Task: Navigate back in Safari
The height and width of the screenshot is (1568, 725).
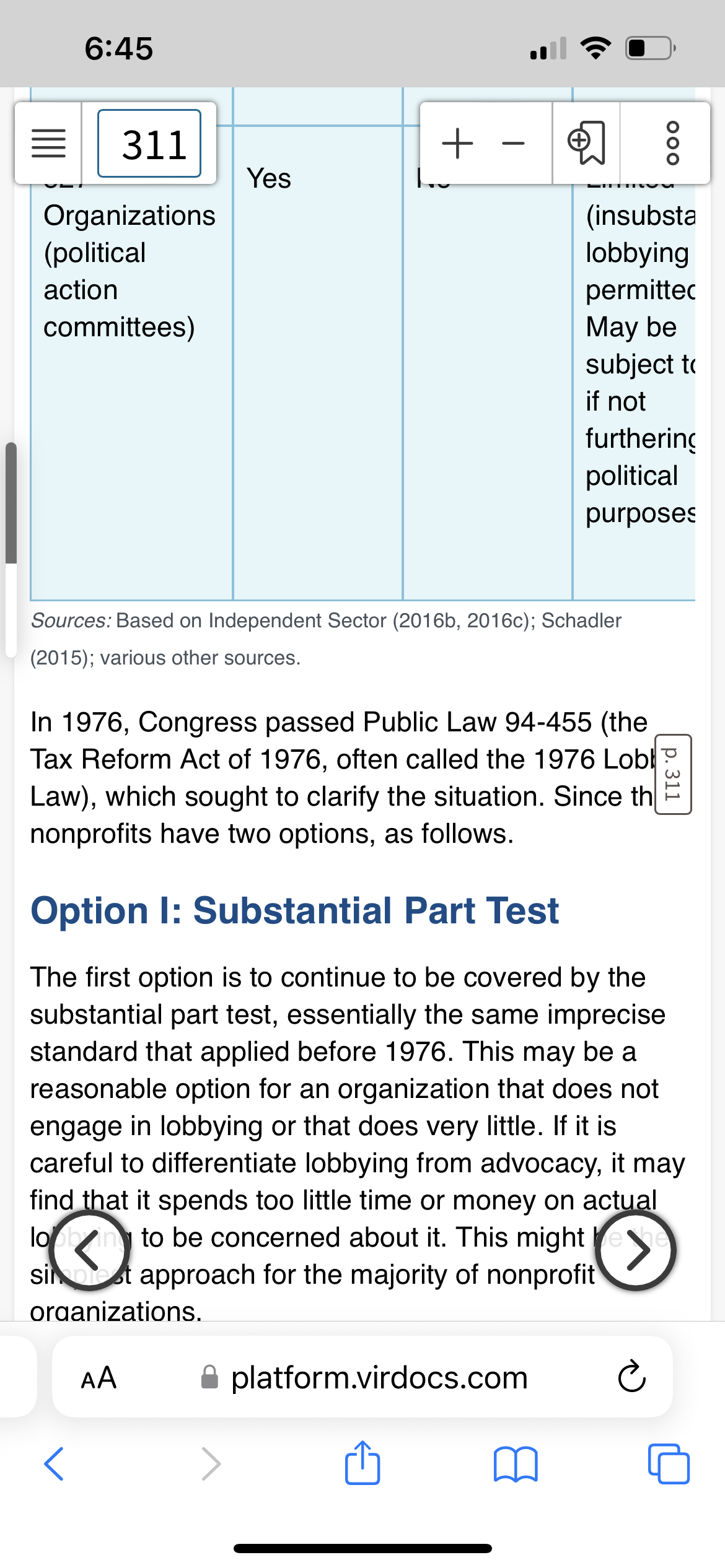Action: coord(54,1464)
